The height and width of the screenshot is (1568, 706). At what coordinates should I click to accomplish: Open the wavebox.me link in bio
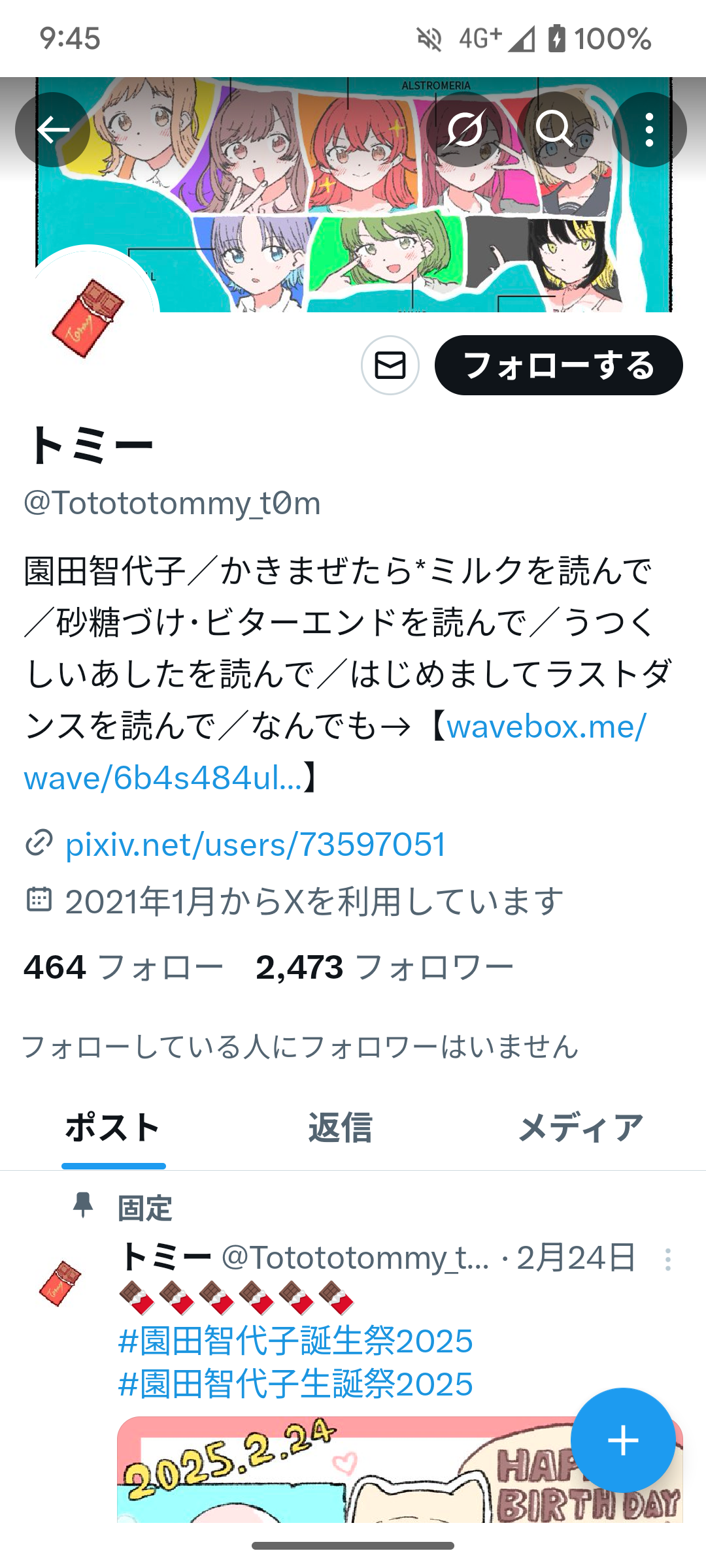[x=335, y=751]
